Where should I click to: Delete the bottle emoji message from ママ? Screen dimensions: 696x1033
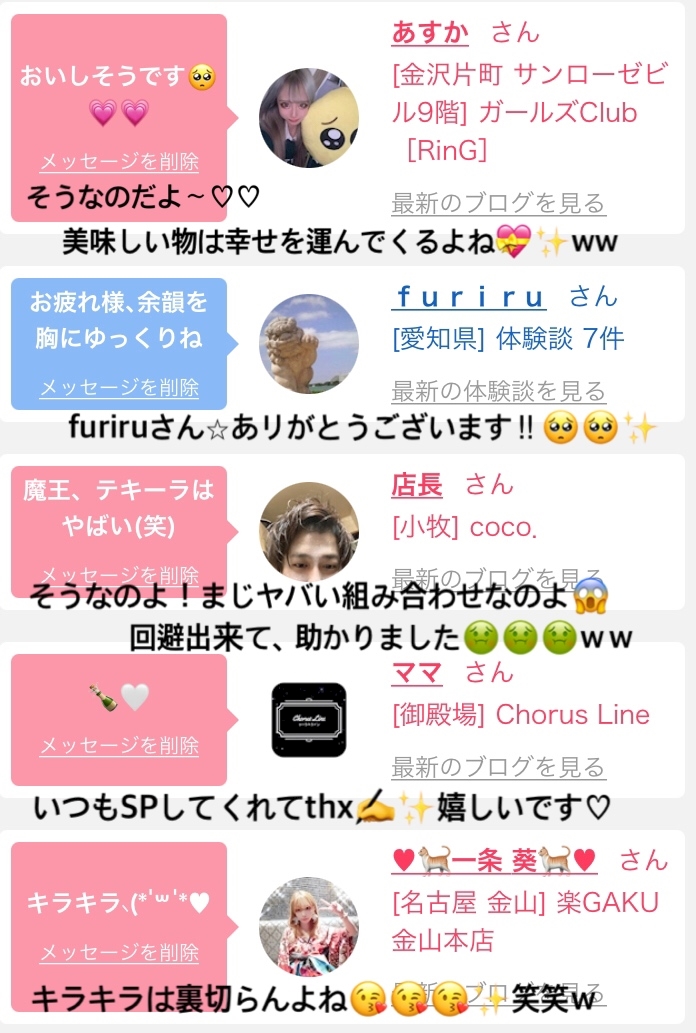click(119, 745)
